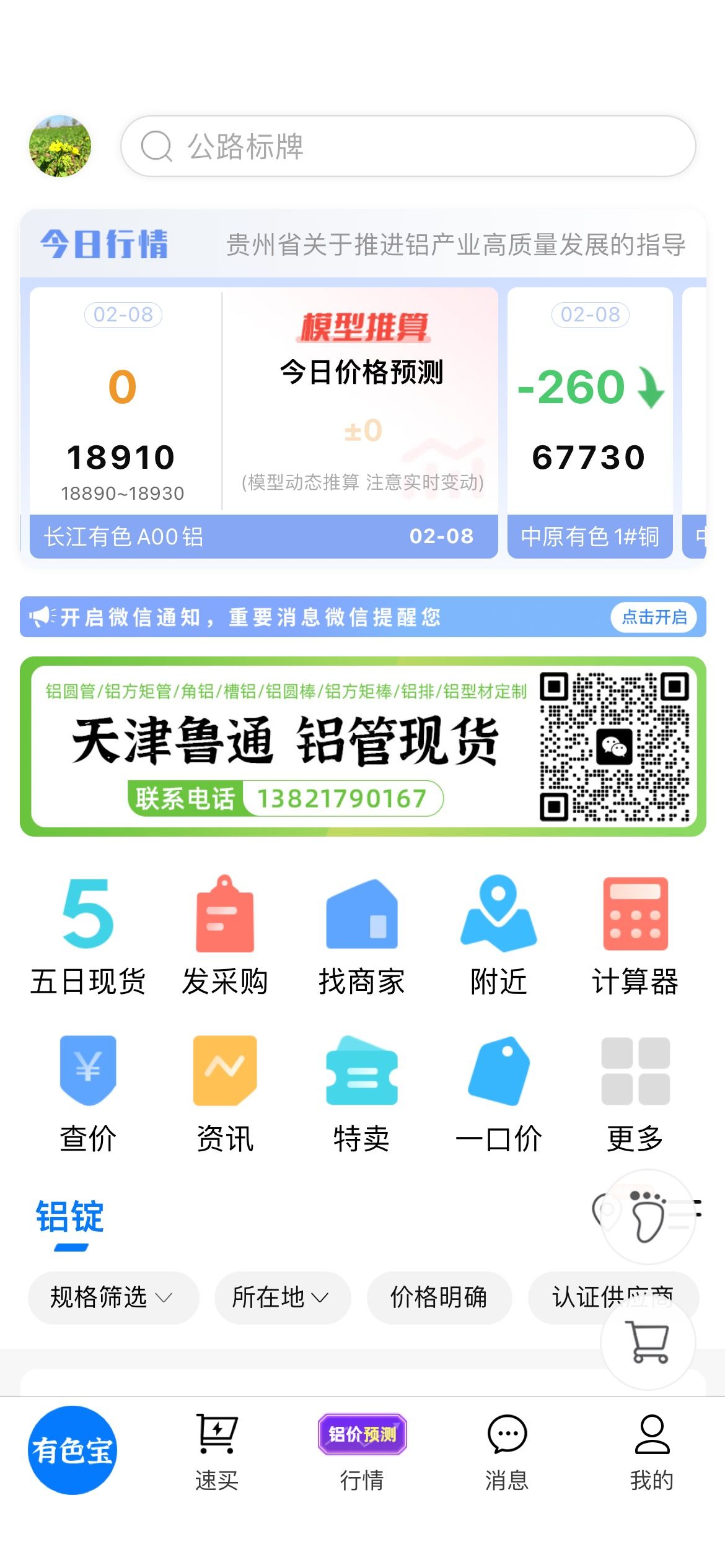The height and width of the screenshot is (1568, 725).
Task: Open the profile avatar picture
Action: [60, 146]
